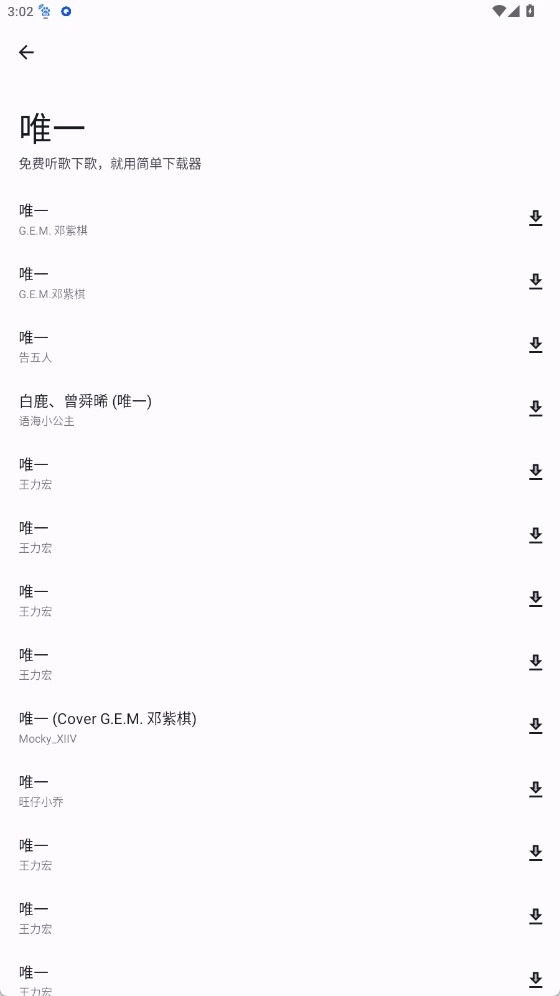560x996 pixels.
Task: Download 白鹿、曾舜晞 (唯一) track
Action: coord(535,408)
